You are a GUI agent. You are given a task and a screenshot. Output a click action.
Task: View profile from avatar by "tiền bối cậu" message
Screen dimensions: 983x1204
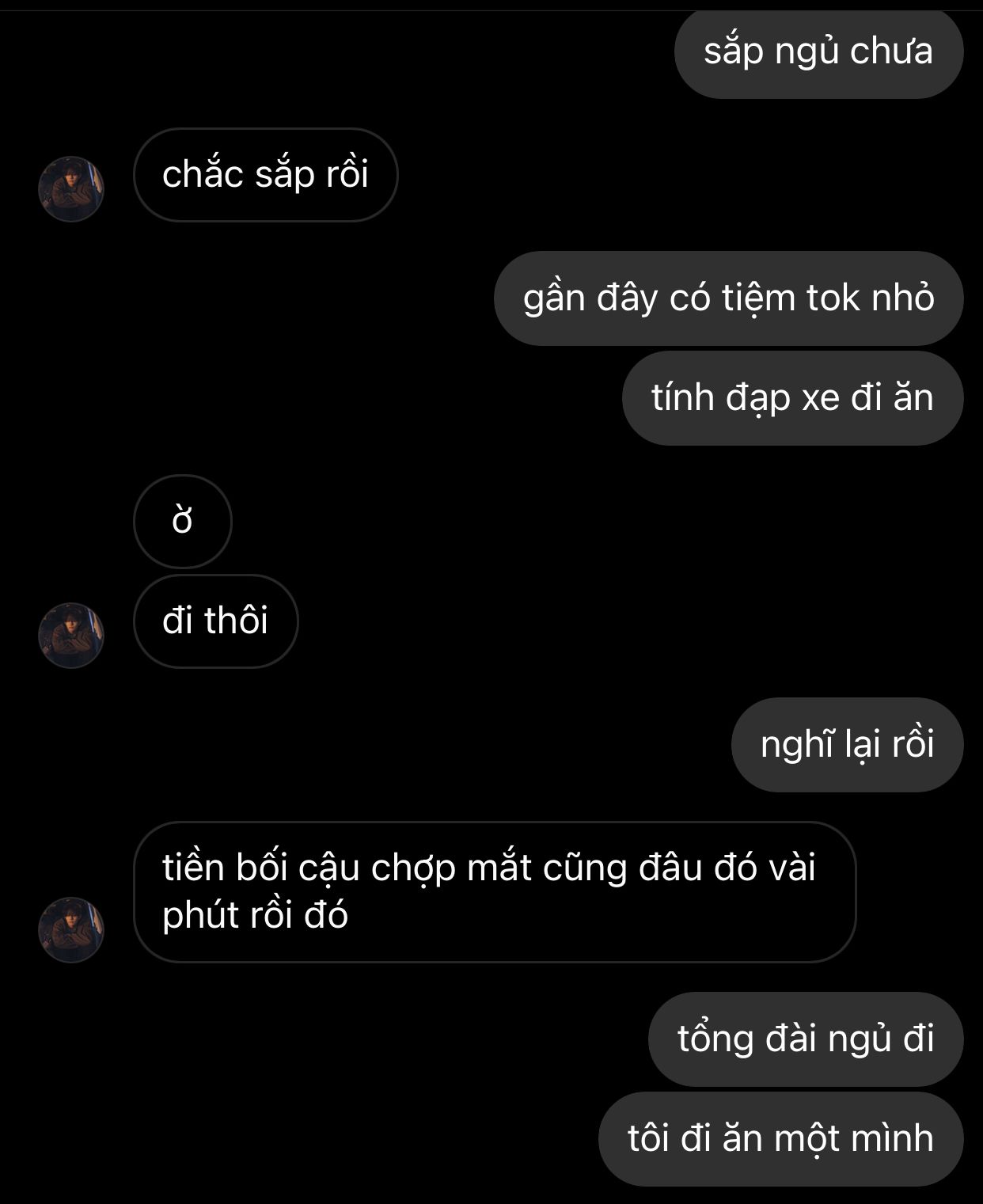point(71,929)
